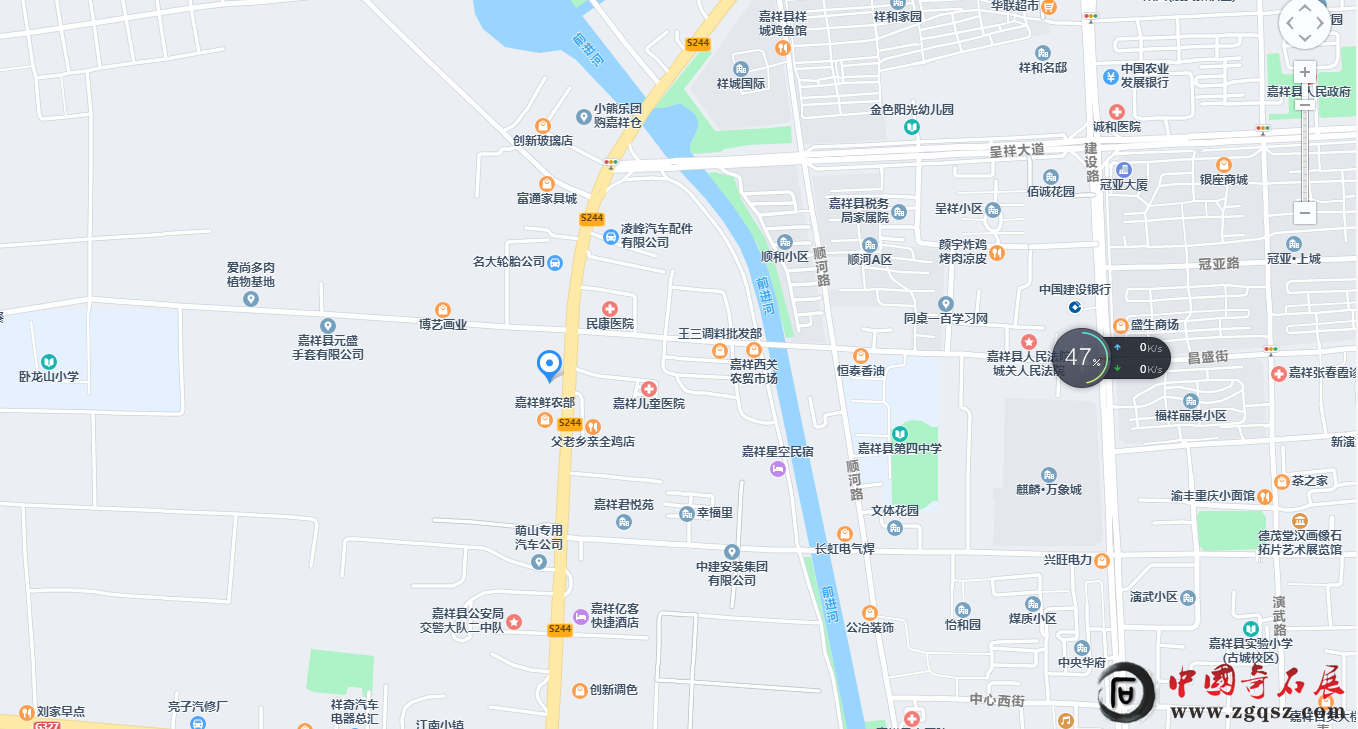The height and width of the screenshot is (729, 1358).
Task: Select the 银座商城 shopping marker
Action: point(1223,165)
